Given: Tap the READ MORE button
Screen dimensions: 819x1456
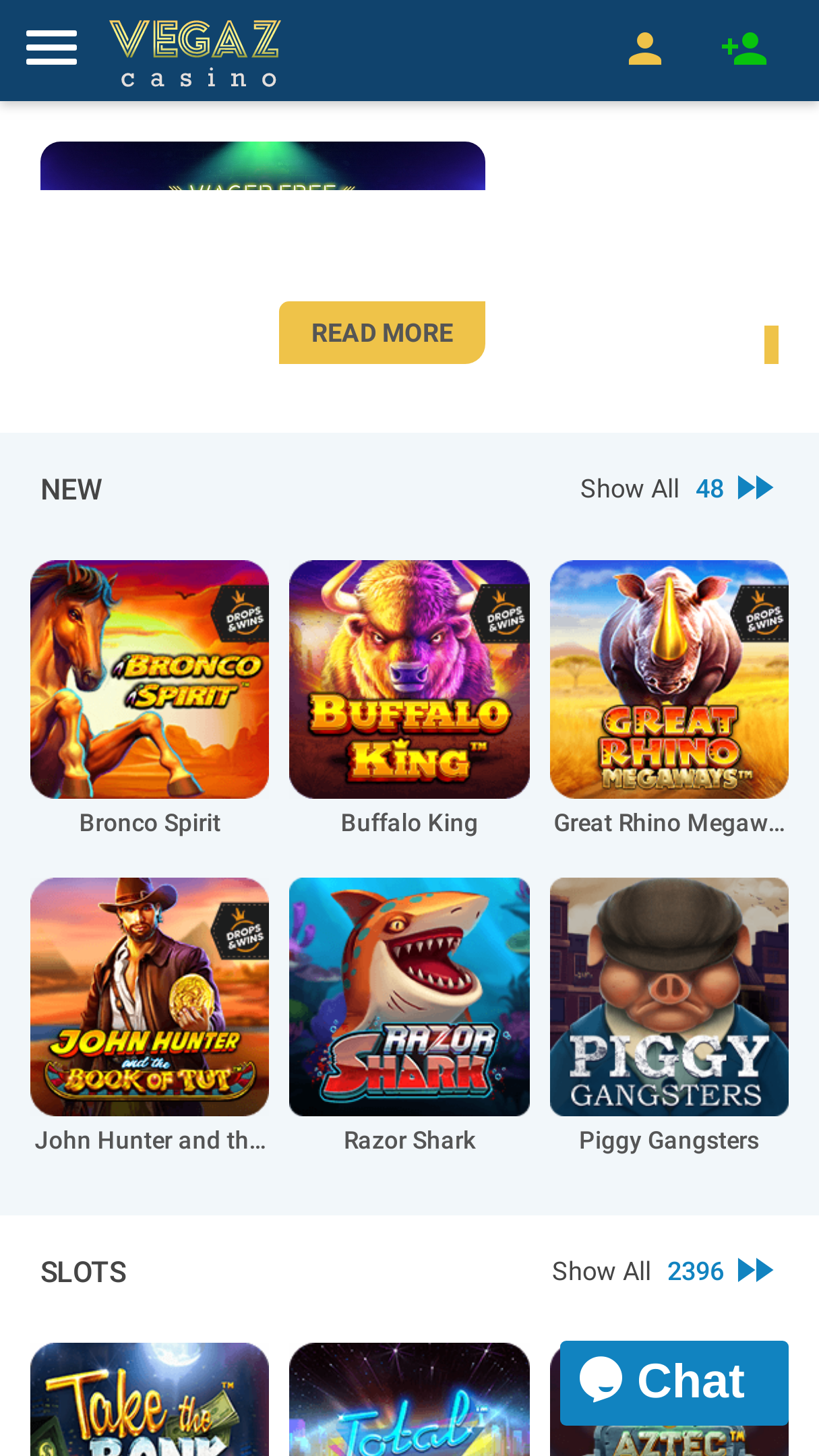Looking at the screenshot, I should [x=382, y=333].
